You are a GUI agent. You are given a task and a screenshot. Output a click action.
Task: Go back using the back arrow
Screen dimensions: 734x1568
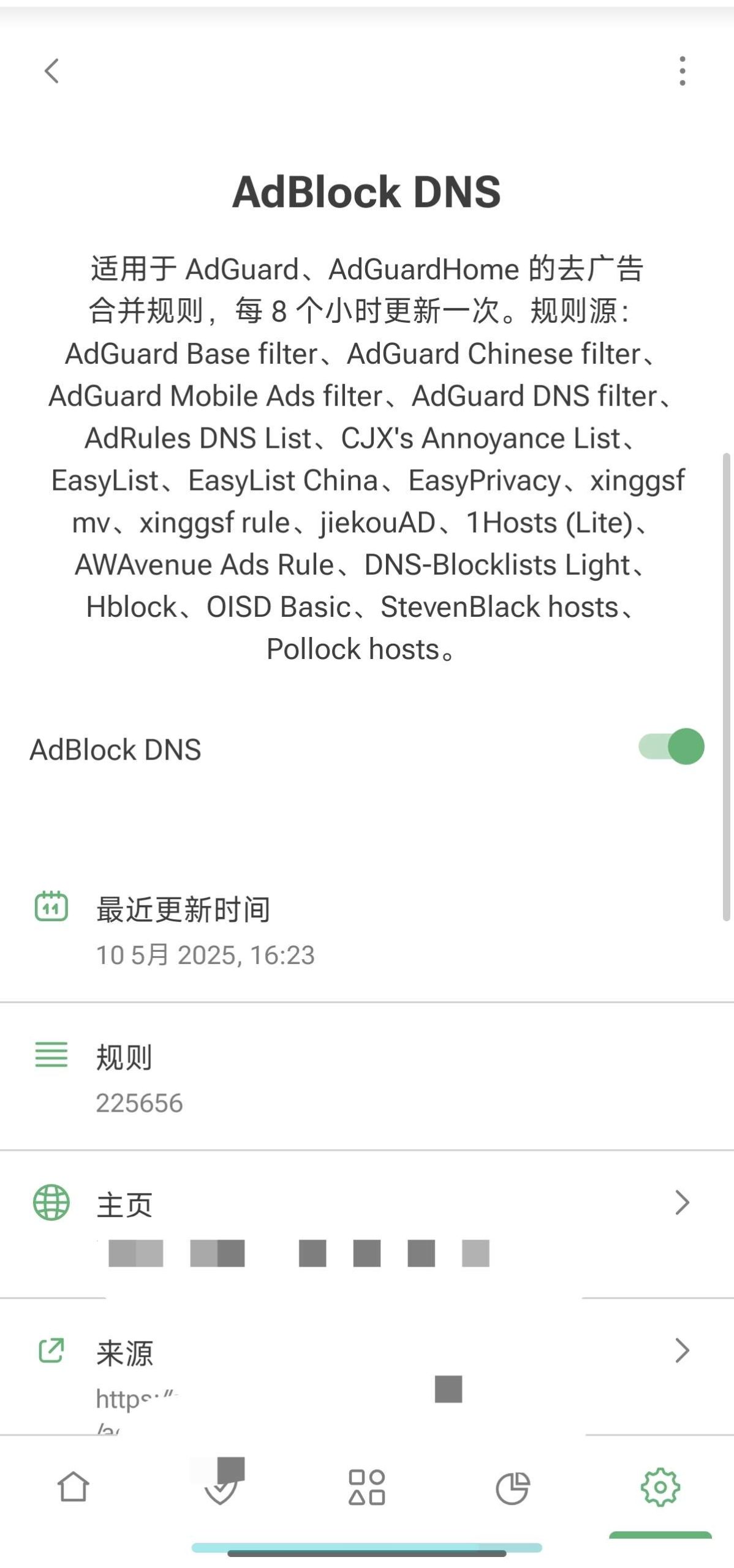(x=51, y=72)
